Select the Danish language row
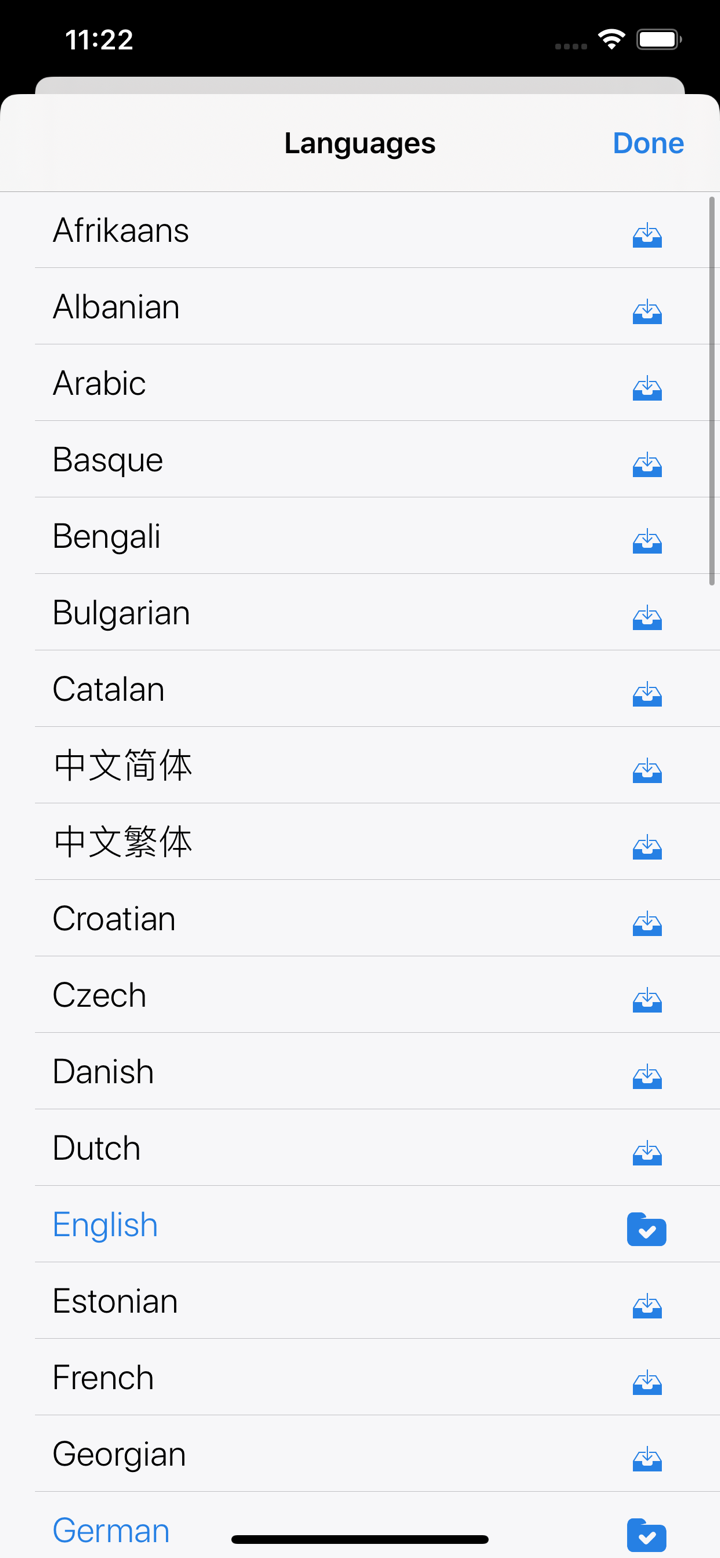 tap(103, 1071)
